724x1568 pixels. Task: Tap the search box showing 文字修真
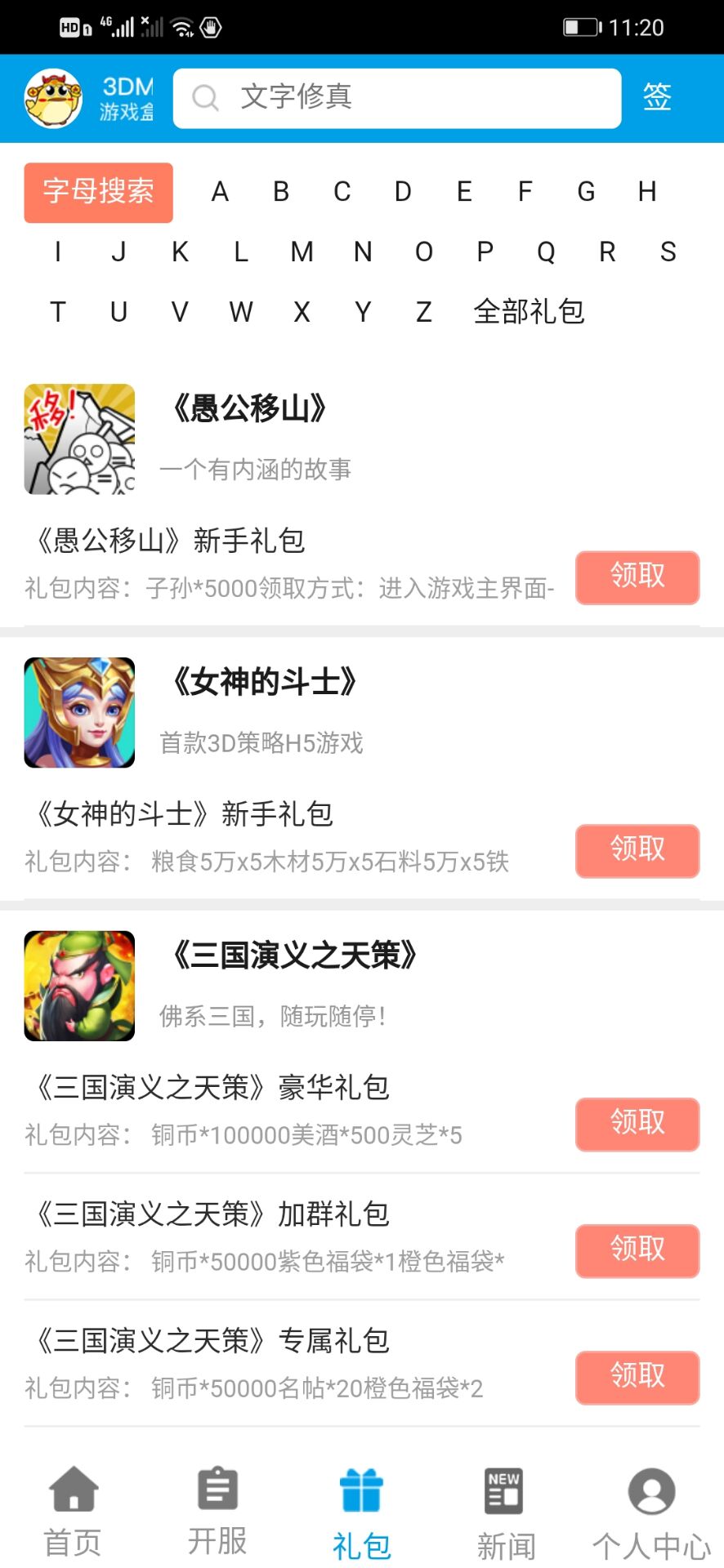point(396,98)
